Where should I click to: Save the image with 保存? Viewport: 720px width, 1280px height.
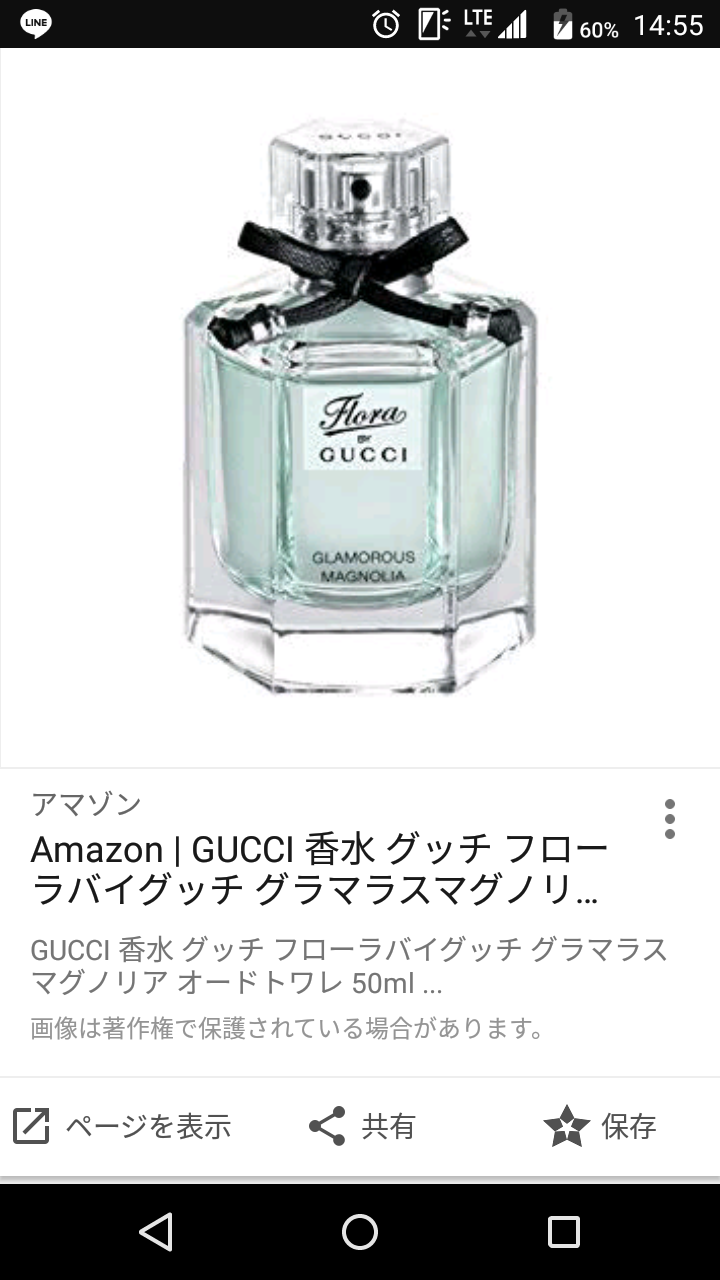(x=600, y=1126)
